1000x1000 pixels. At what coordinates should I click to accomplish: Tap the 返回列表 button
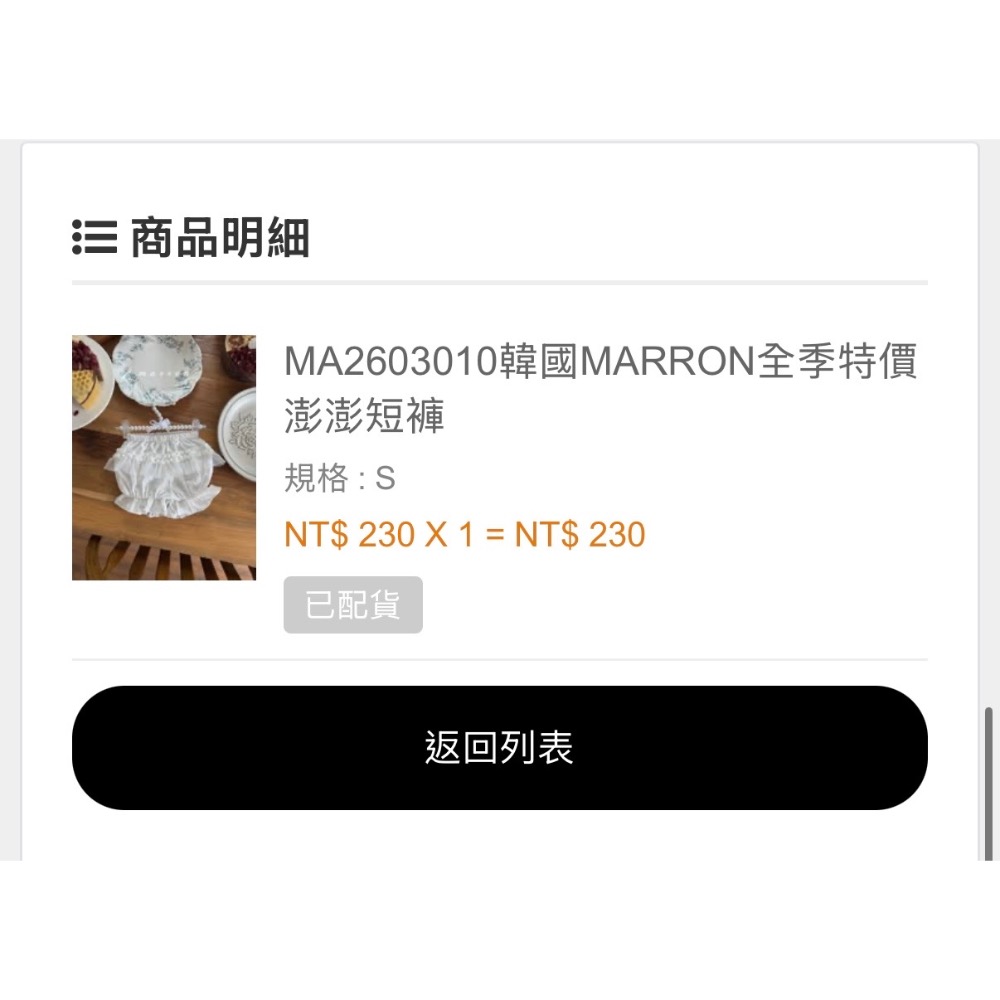[499, 747]
